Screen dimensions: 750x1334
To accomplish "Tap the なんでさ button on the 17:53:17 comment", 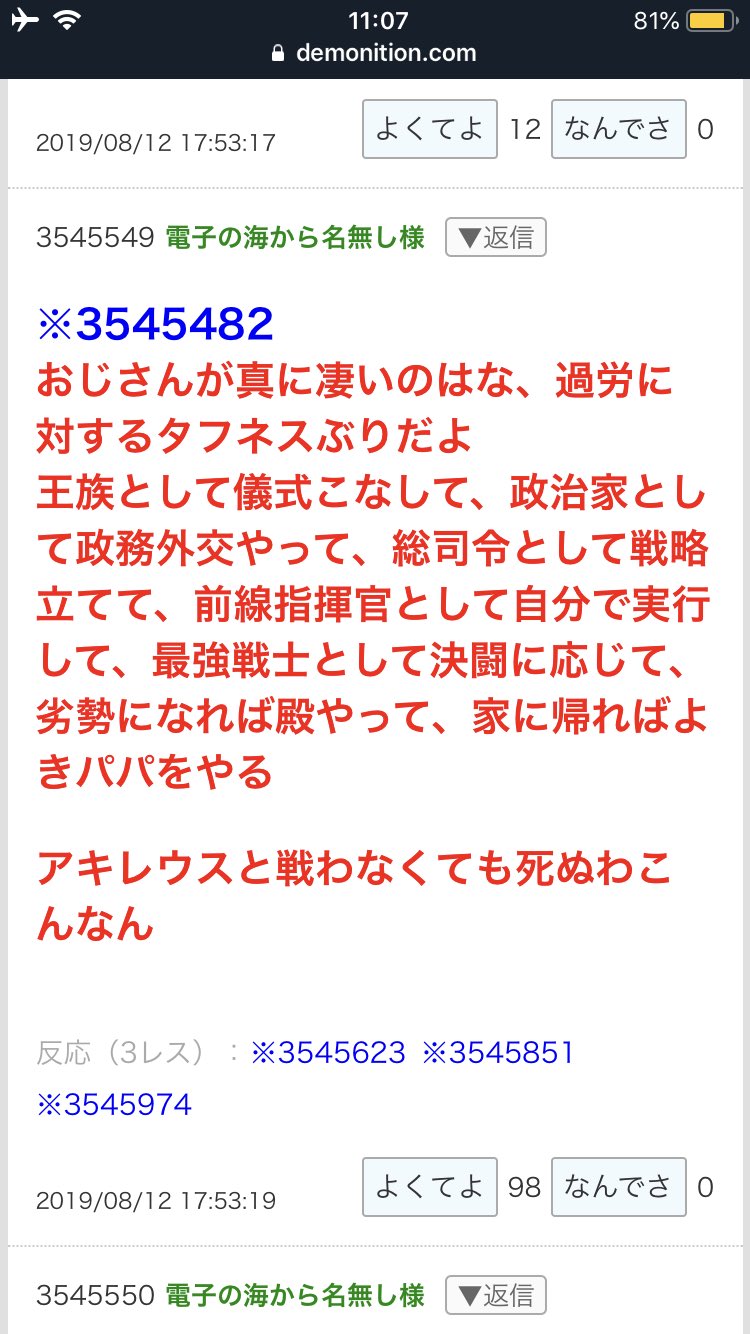I will click(618, 129).
